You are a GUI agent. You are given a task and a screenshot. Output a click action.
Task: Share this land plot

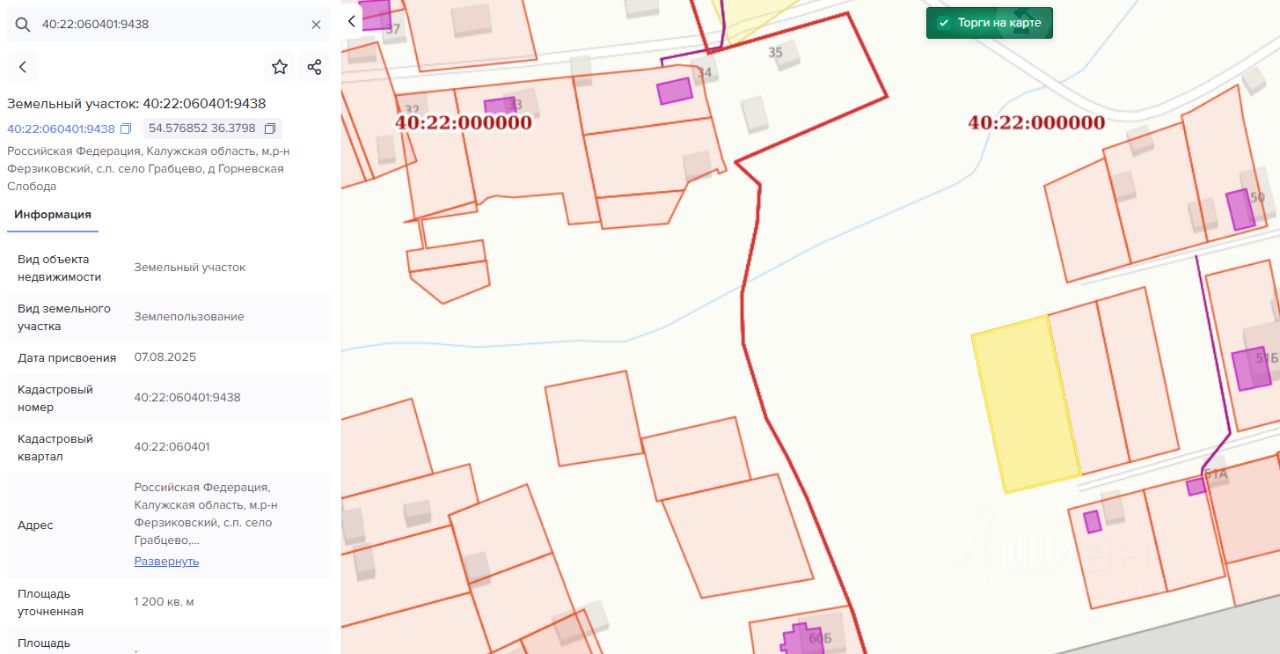[315, 67]
